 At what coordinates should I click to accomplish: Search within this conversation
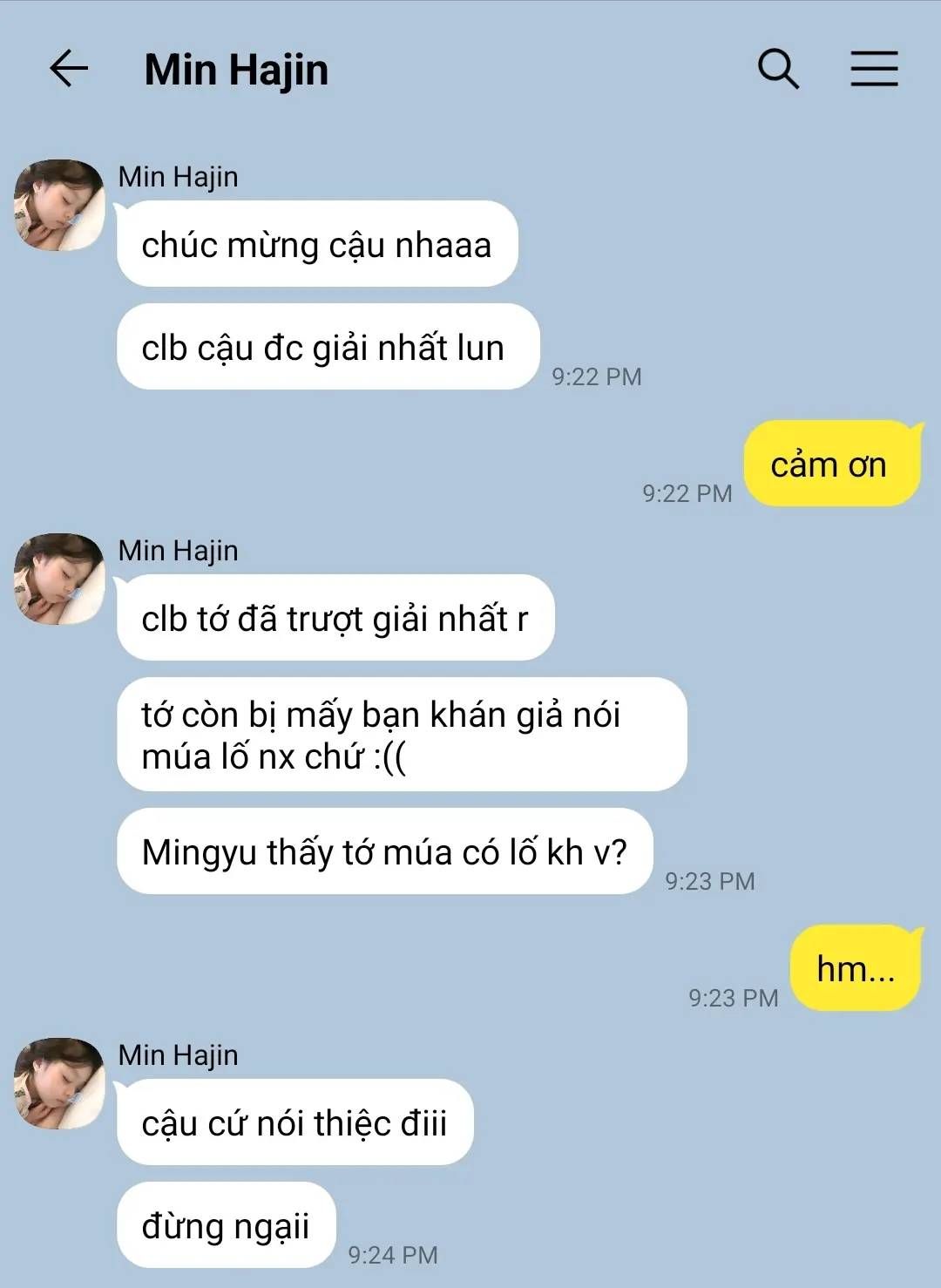tap(777, 69)
